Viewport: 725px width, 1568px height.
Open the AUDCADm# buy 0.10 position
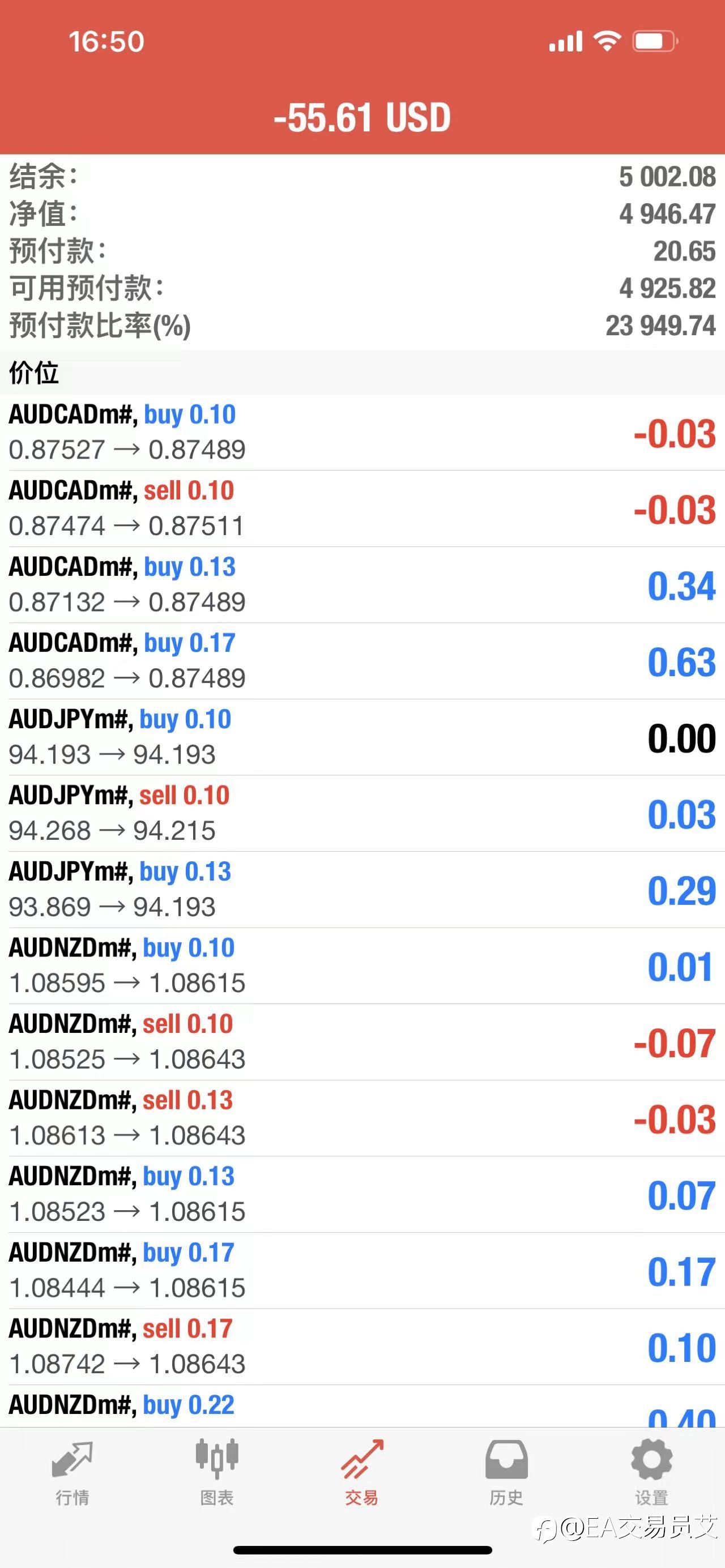[x=362, y=433]
